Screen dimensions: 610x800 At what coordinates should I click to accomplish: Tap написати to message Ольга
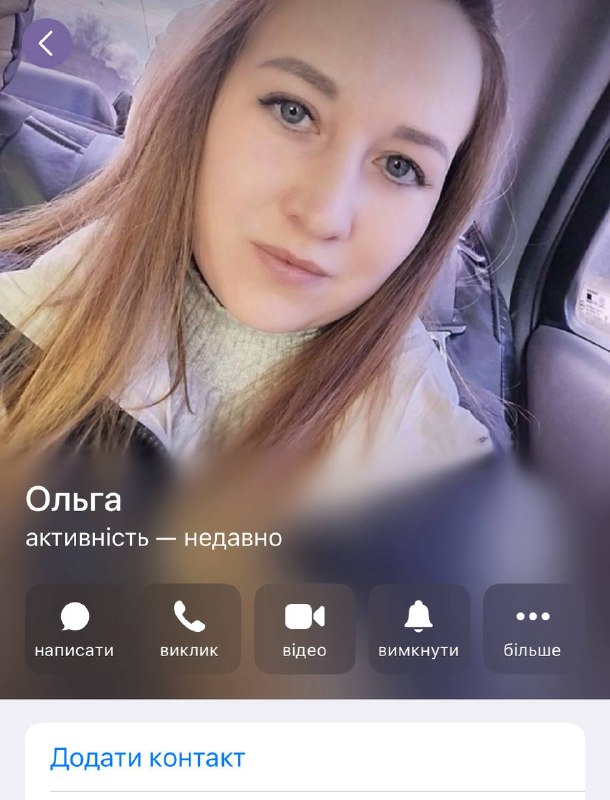[75, 628]
